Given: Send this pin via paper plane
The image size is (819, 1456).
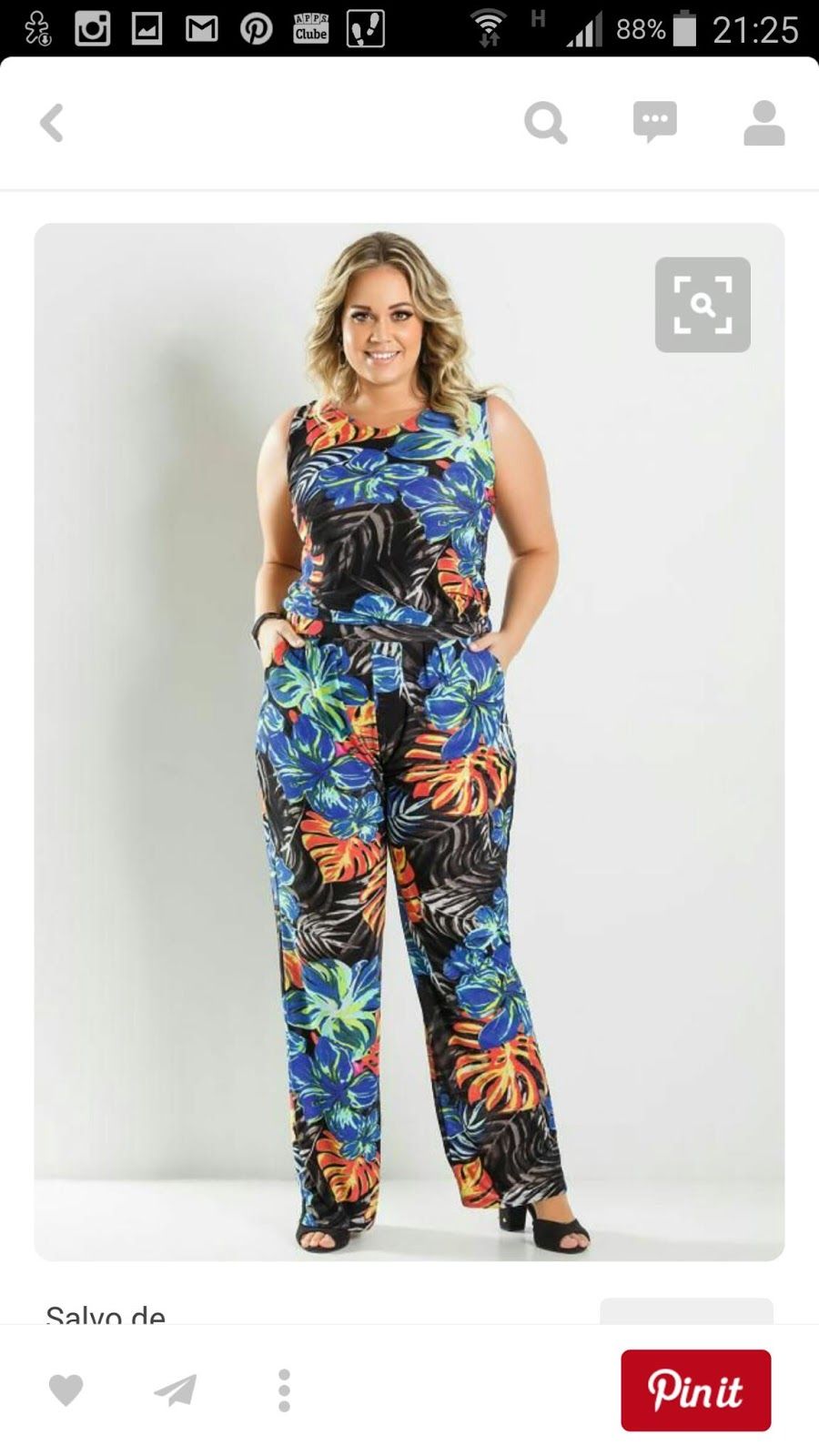Looking at the screenshot, I should pyautogui.click(x=176, y=1390).
